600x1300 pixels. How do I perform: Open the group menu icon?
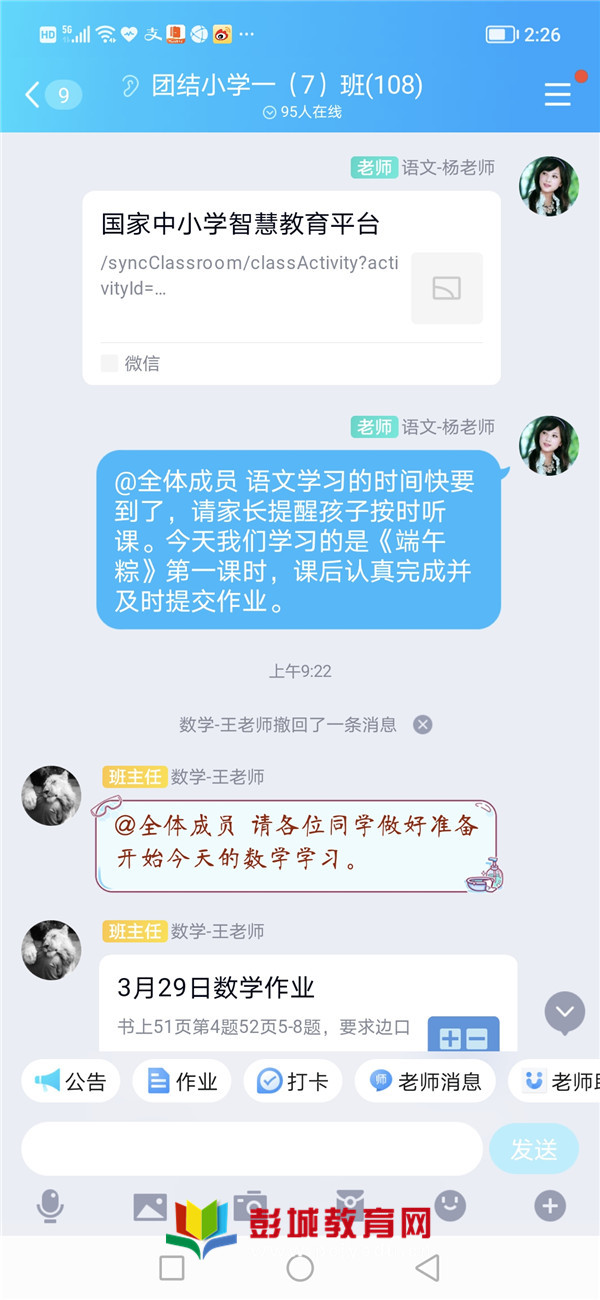point(557,94)
